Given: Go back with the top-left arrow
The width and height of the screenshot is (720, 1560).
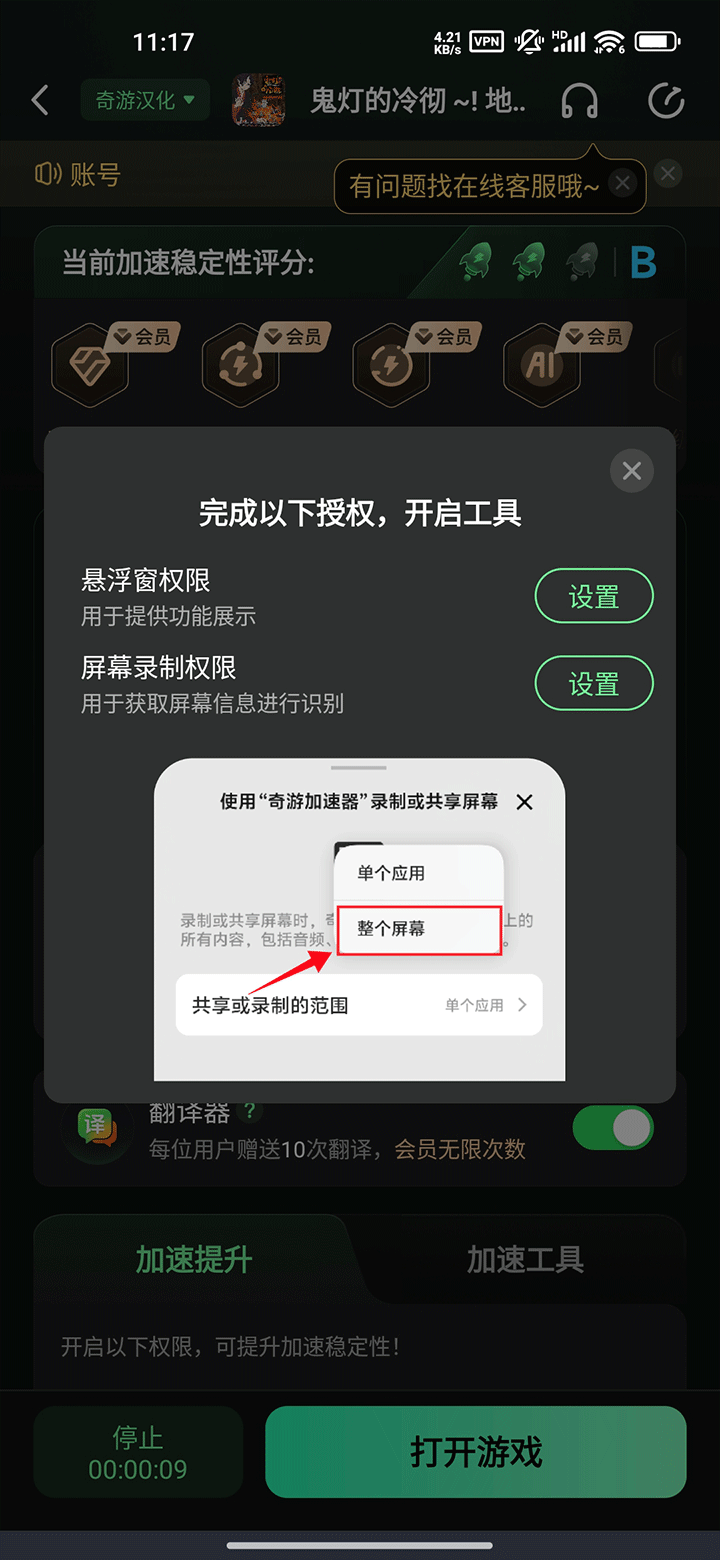Looking at the screenshot, I should 40,100.
